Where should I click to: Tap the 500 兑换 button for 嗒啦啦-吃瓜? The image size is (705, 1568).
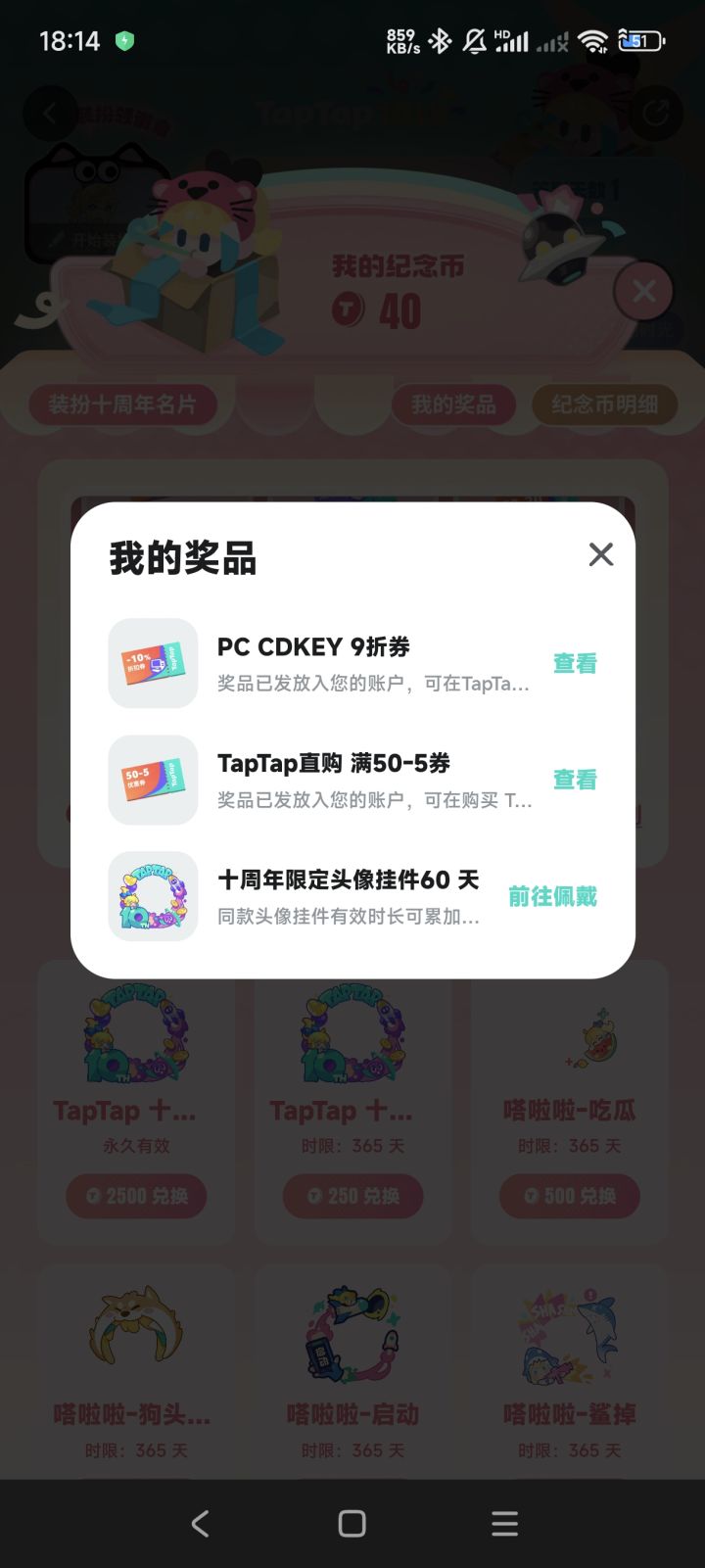568,1196
